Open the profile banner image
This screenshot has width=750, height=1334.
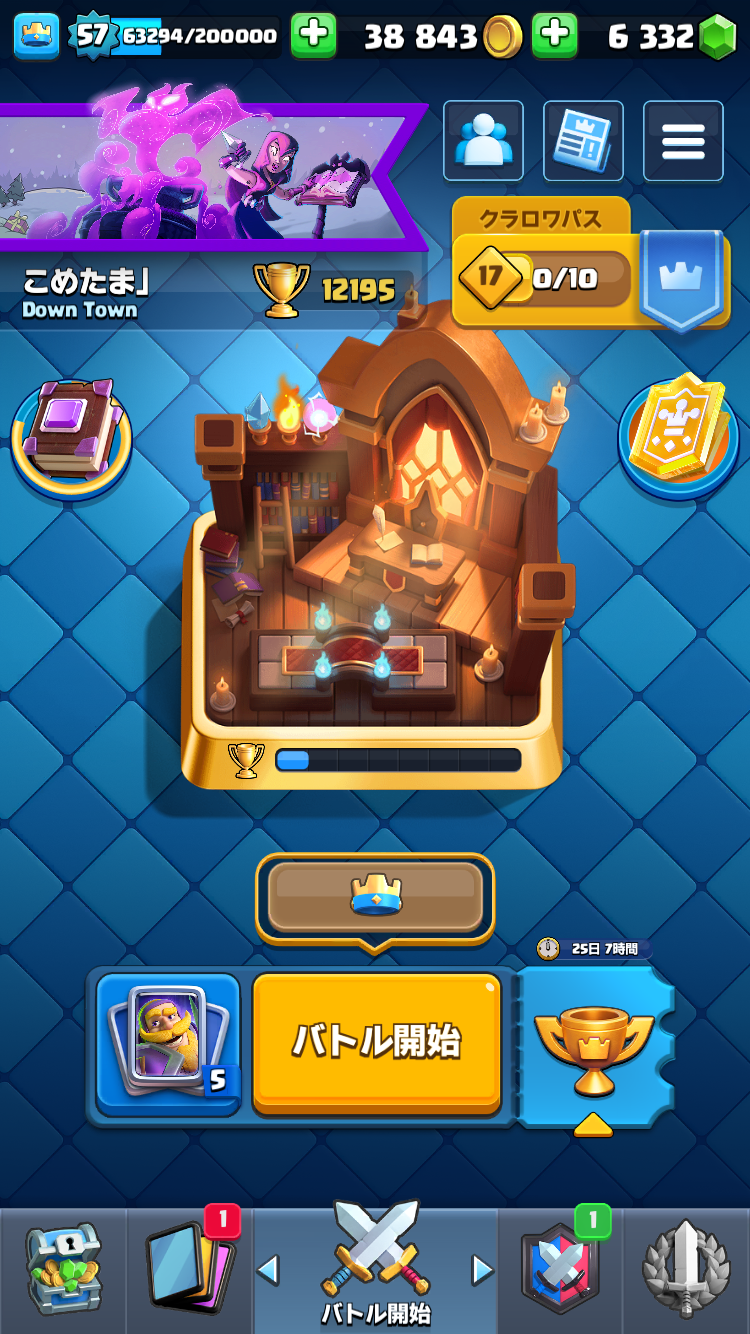(210, 170)
